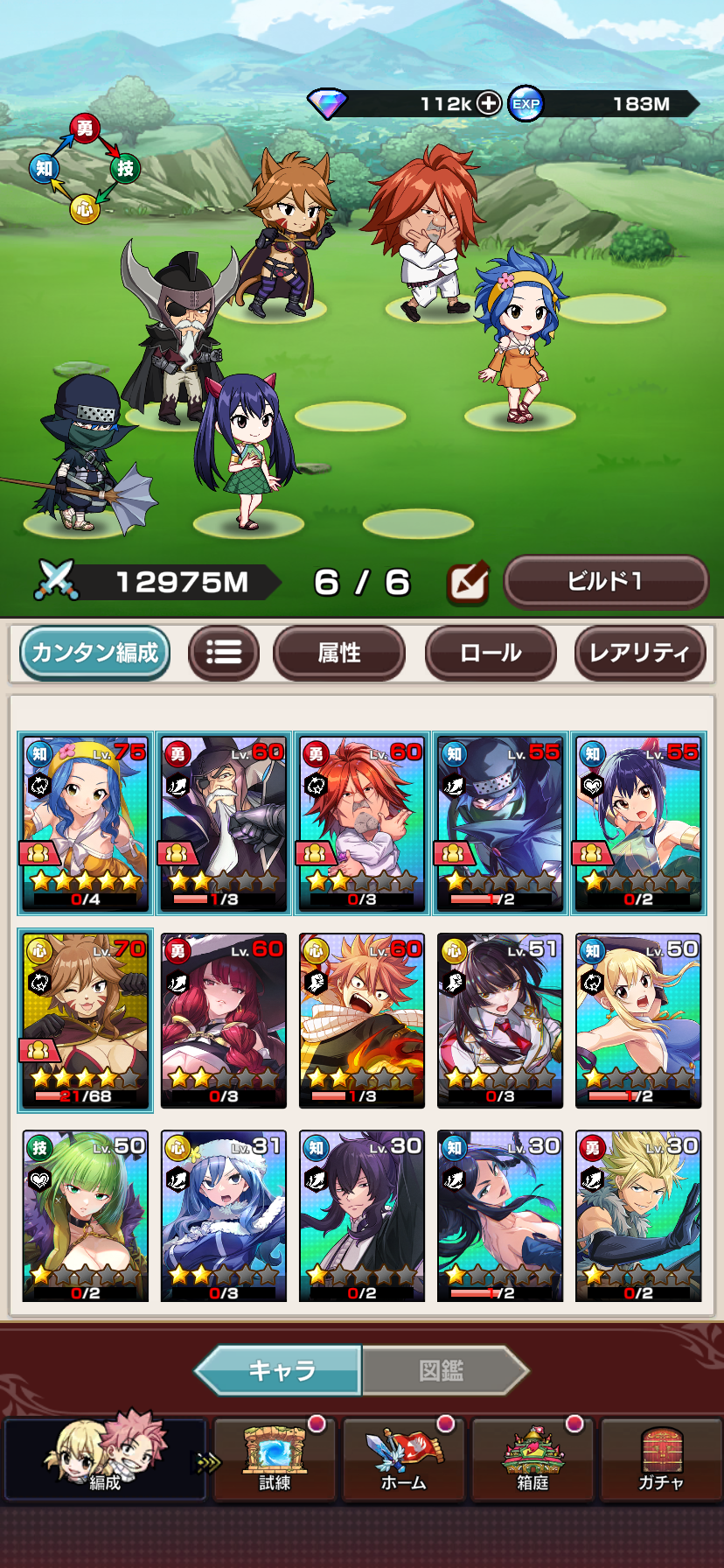Filter characters by ロール
The image size is (724, 1568).
(x=491, y=653)
